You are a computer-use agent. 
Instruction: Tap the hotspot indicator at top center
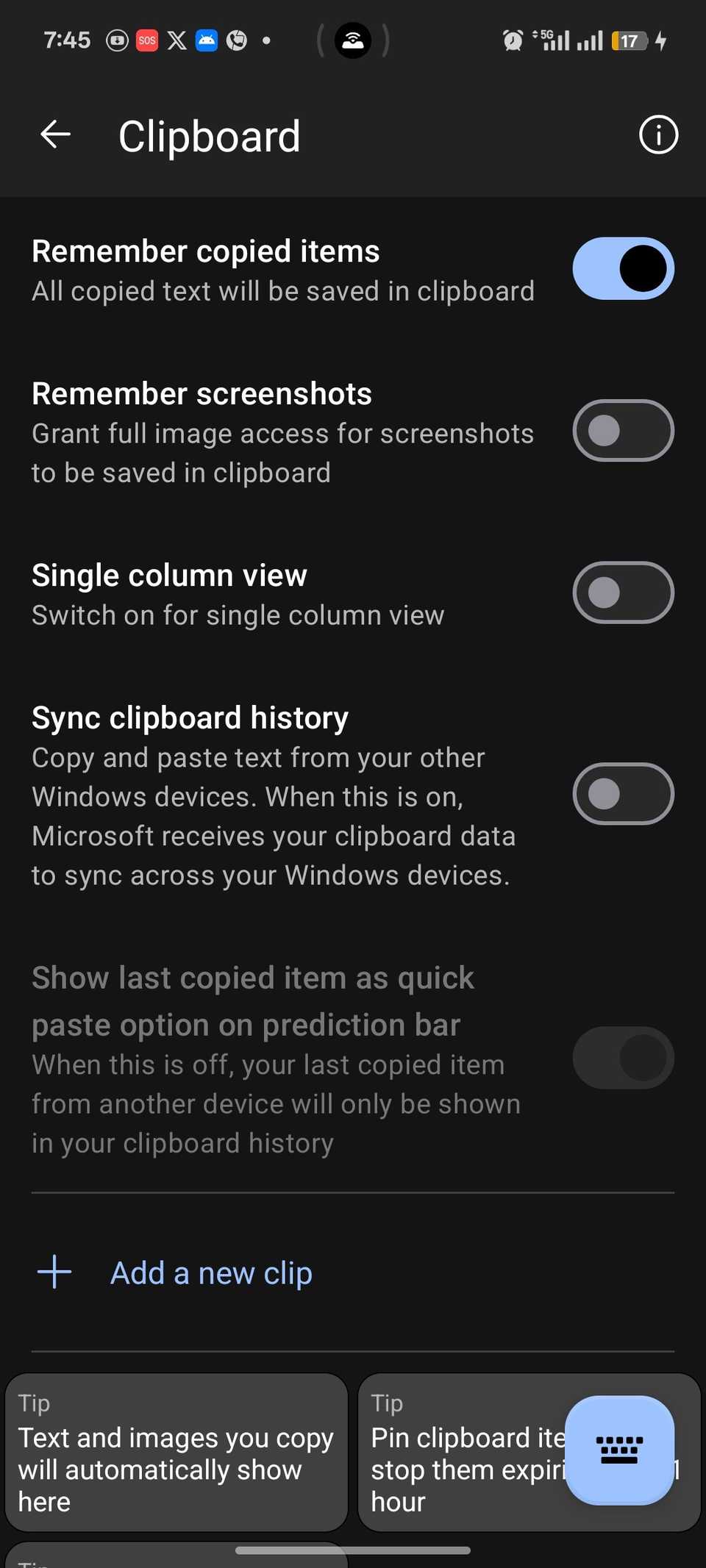(x=353, y=40)
